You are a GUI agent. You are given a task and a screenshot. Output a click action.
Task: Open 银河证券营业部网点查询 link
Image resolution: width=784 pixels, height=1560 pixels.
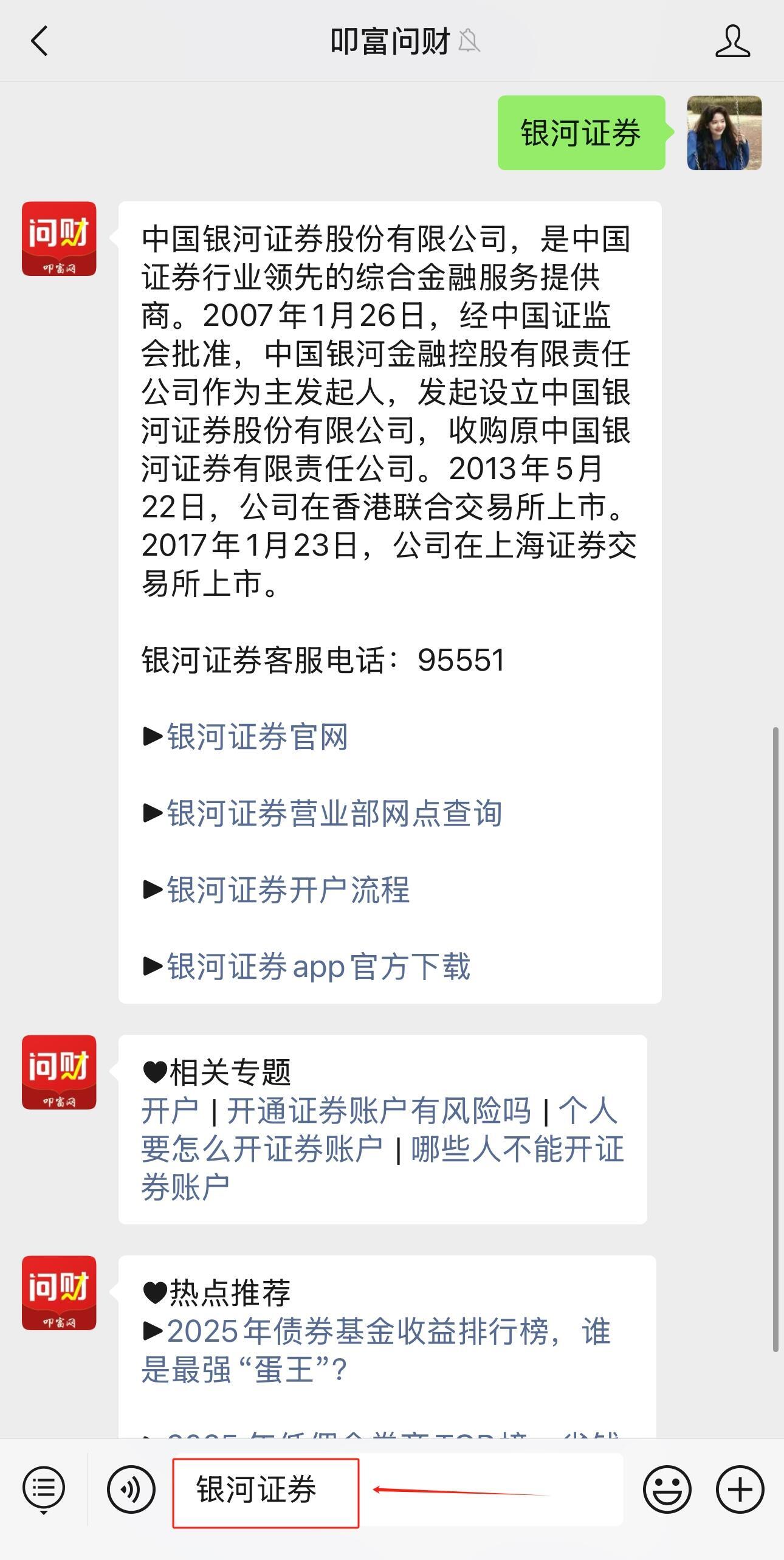click(334, 813)
